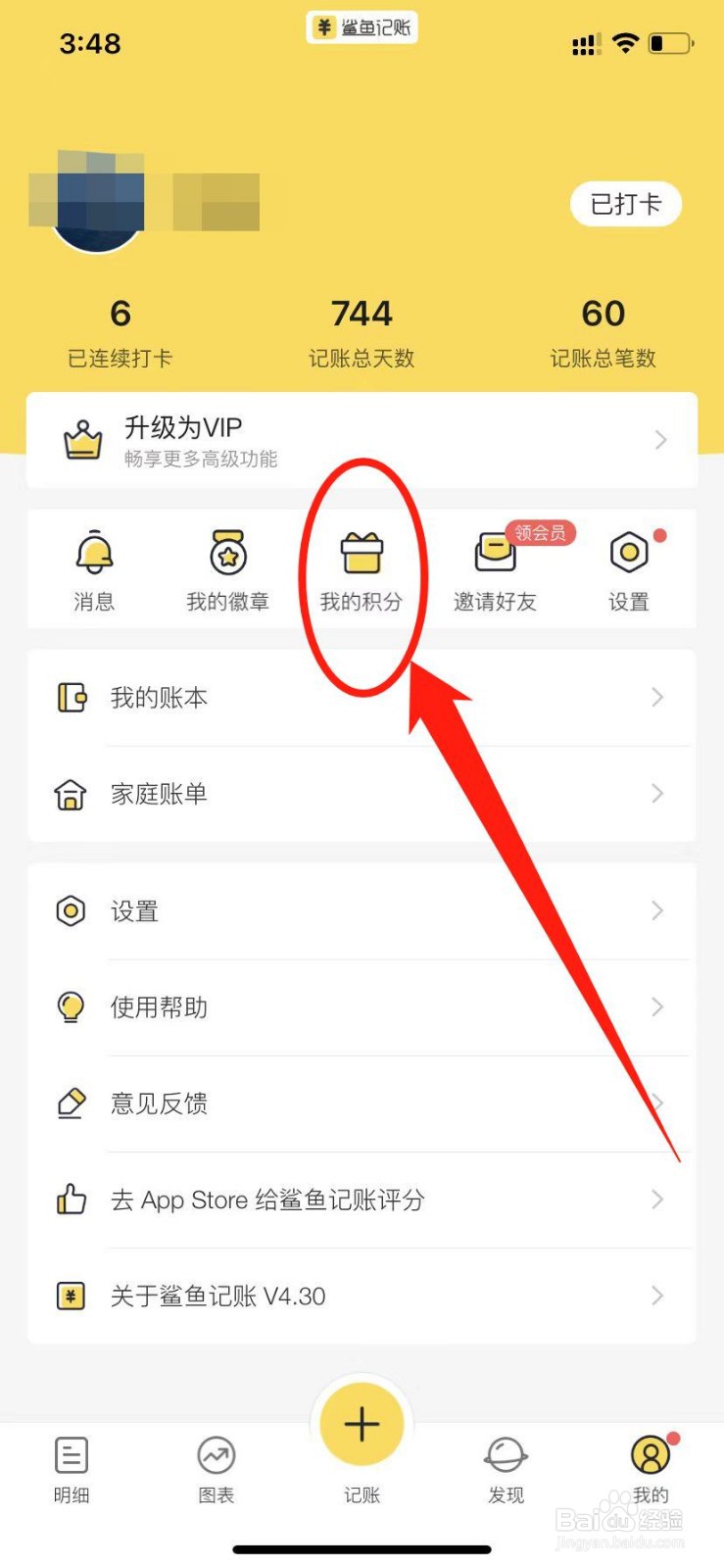Tap the yellow plus 记账 button
Image resolution: width=724 pixels, height=1568 pixels.
point(362,1423)
